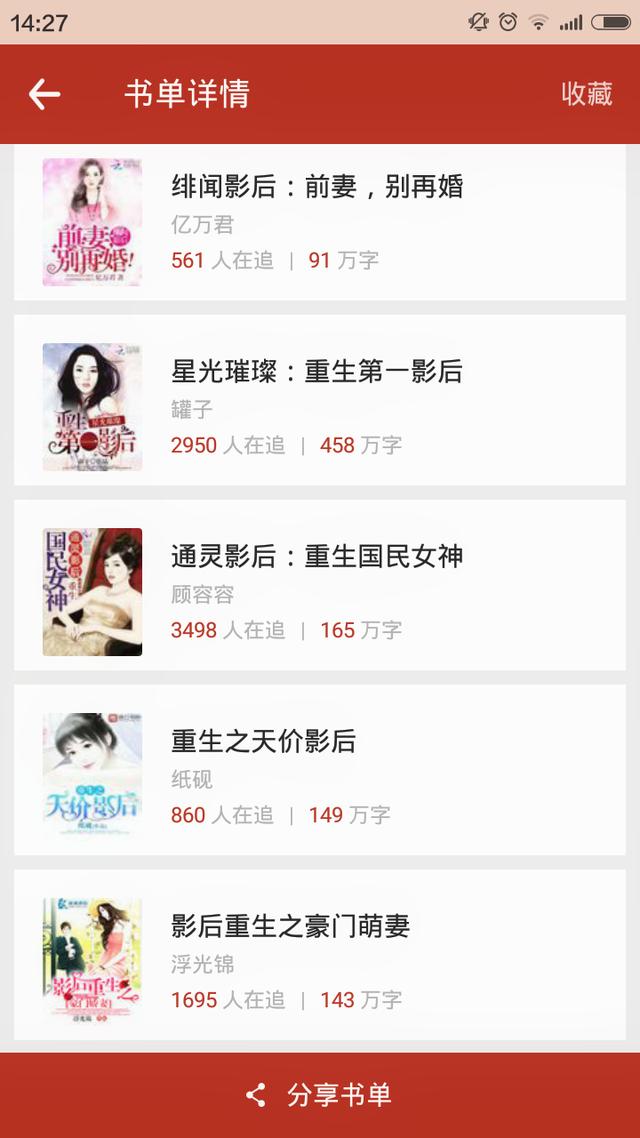The height and width of the screenshot is (1138, 640).
Task: Share this list via 分享书单
Action: 320,1095
